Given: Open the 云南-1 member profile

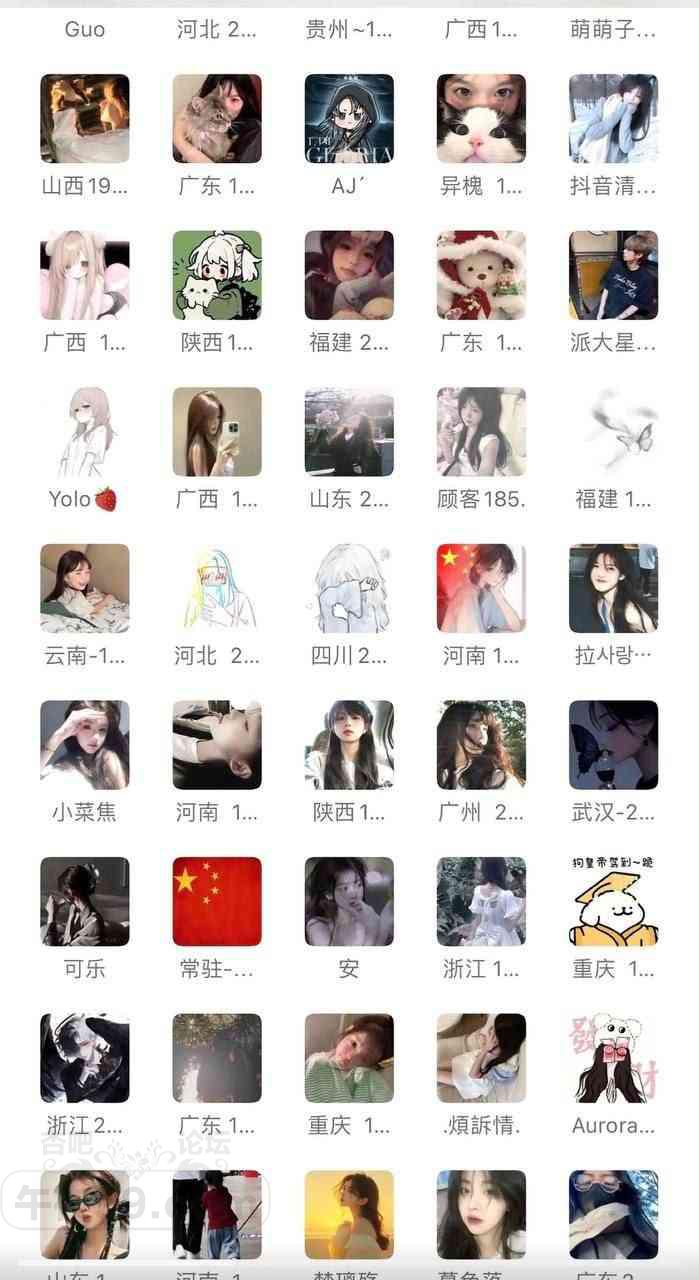Looking at the screenshot, I should [85, 588].
